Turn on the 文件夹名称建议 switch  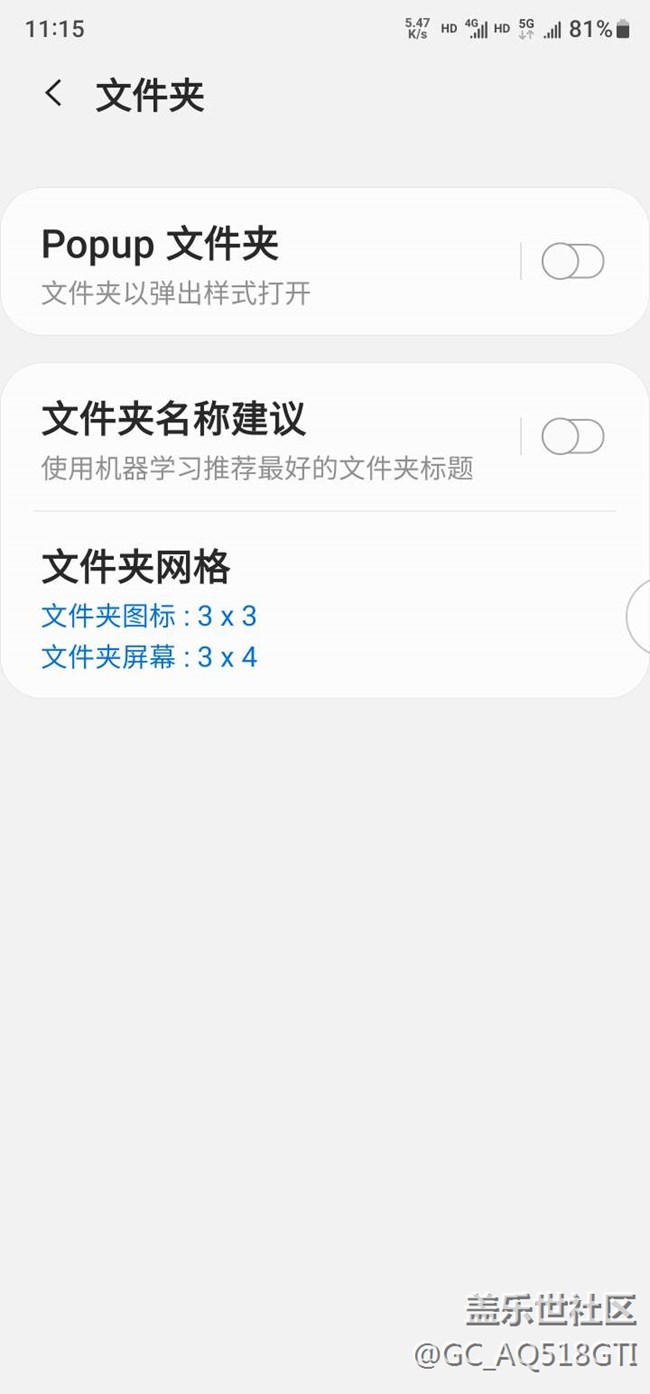(573, 436)
